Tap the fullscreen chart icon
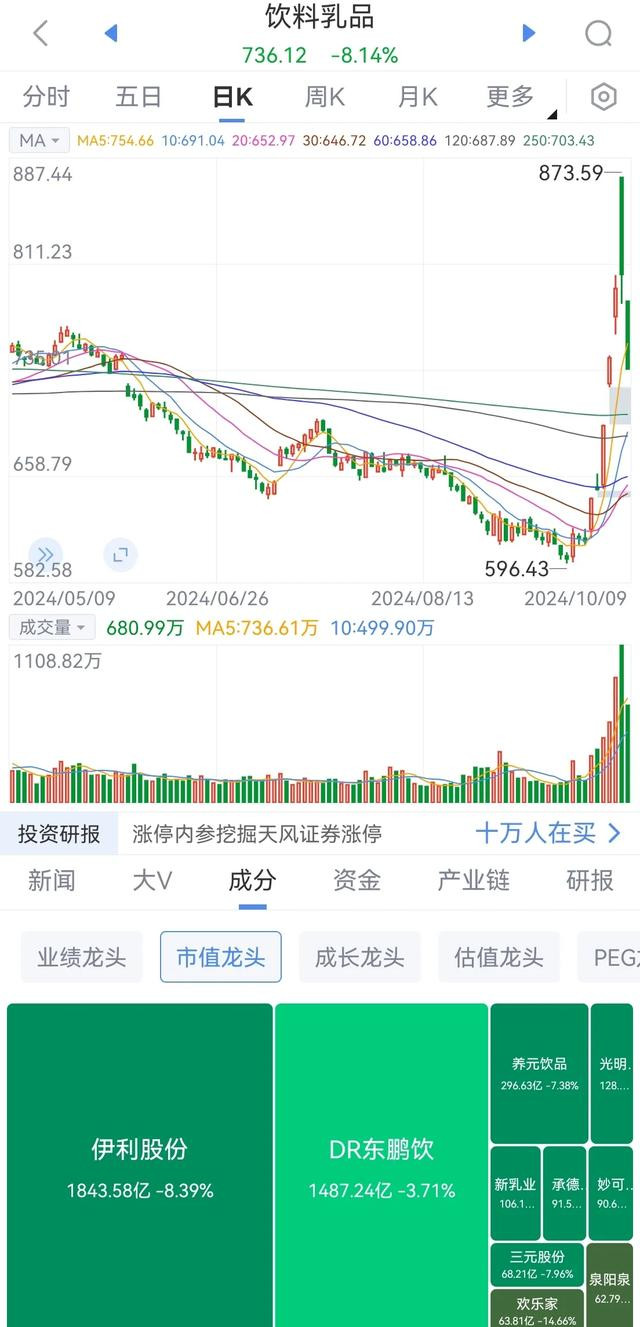Image resolution: width=640 pixels, height=1327 pixels. pyautogui.click(x=119, y=554)
